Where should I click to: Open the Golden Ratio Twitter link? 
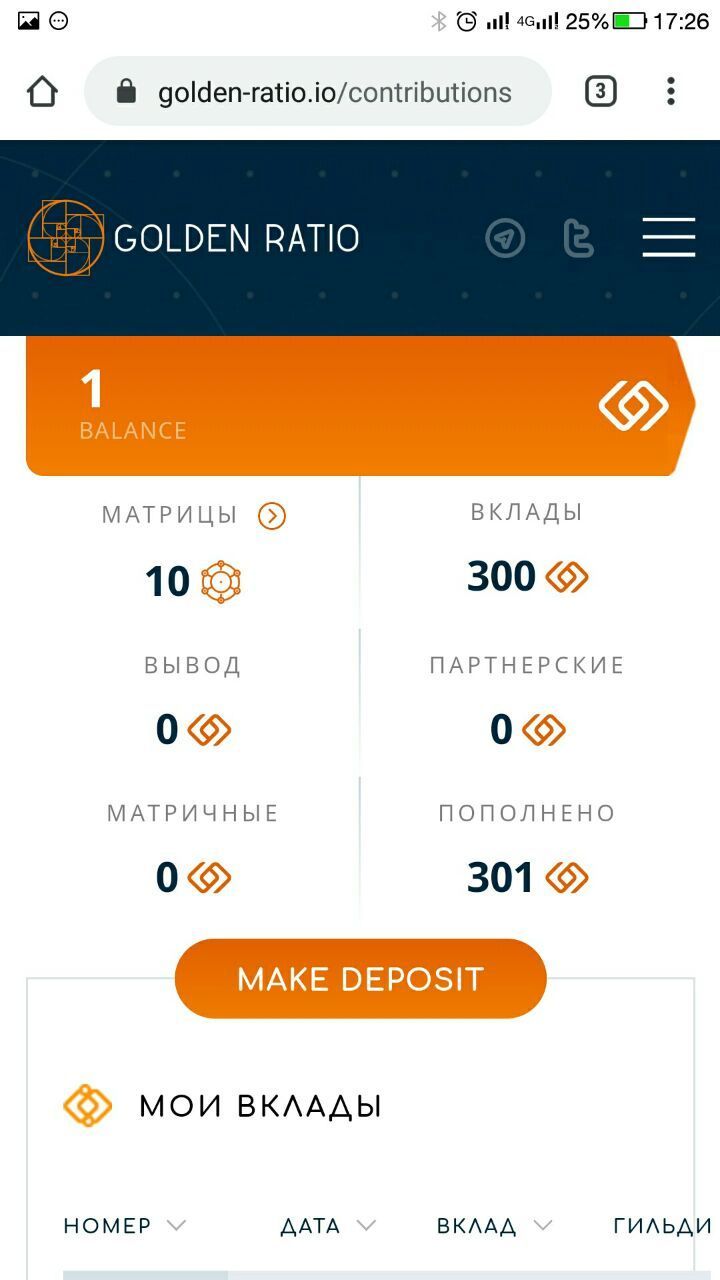pyautogui.click(x=578, y=239)
